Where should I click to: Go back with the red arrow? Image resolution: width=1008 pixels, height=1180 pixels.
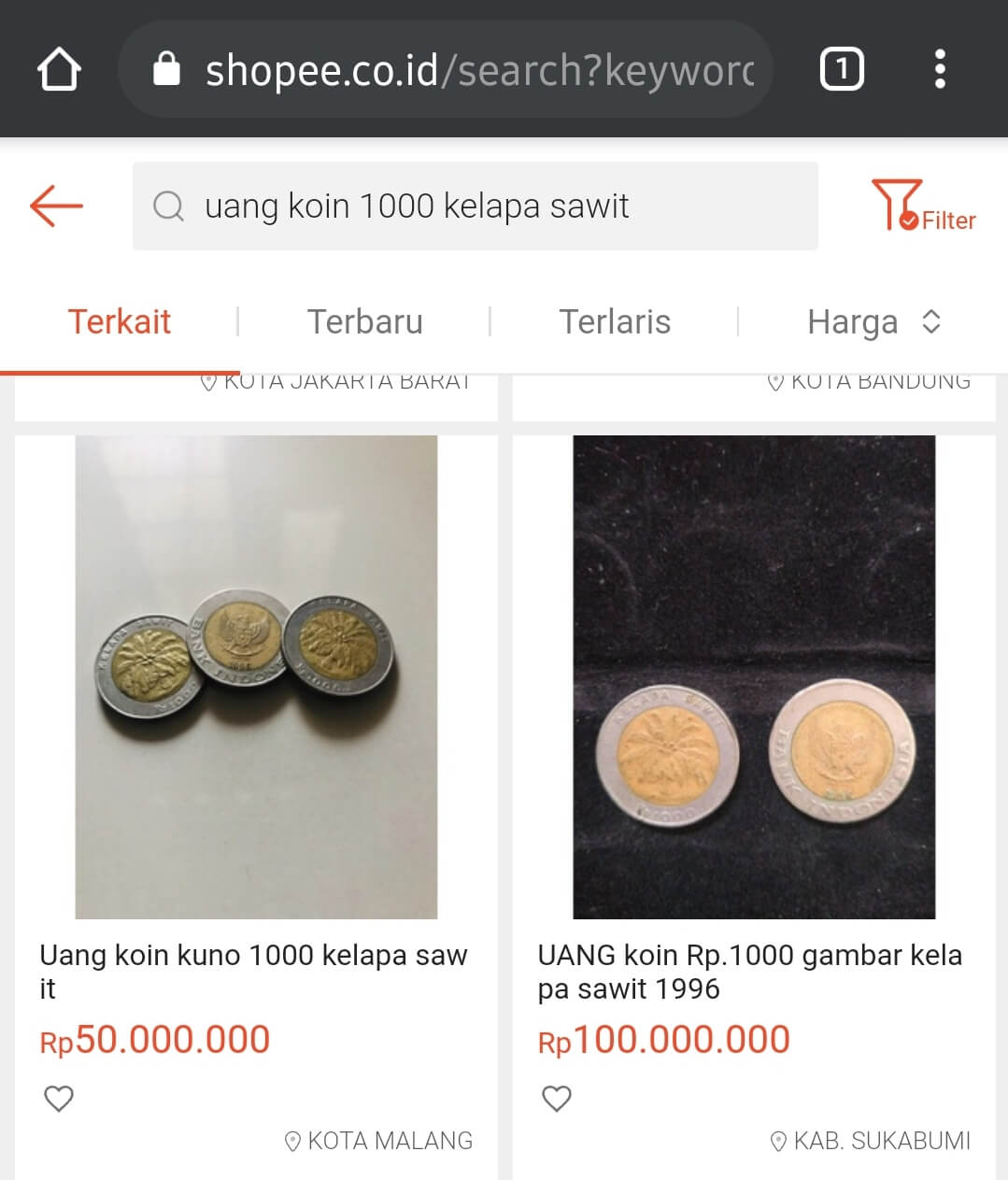[x=57, y=206]
